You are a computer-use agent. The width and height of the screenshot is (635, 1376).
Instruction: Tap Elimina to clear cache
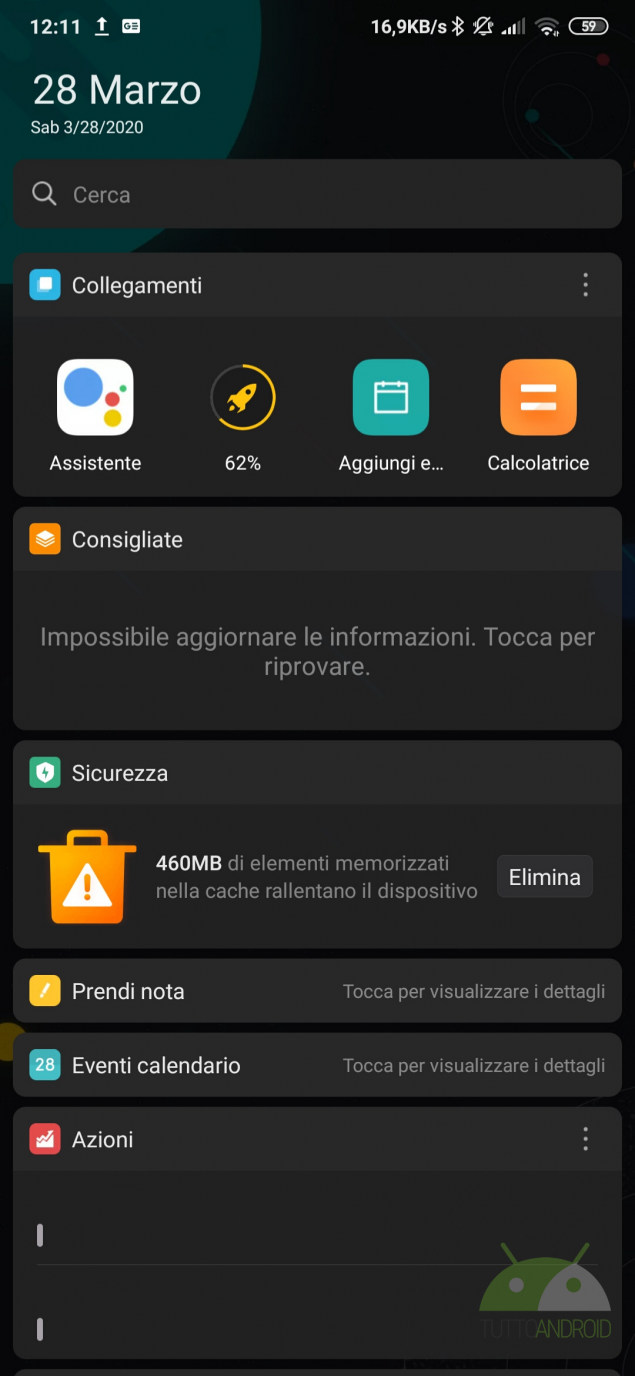[x=544, y=877]
